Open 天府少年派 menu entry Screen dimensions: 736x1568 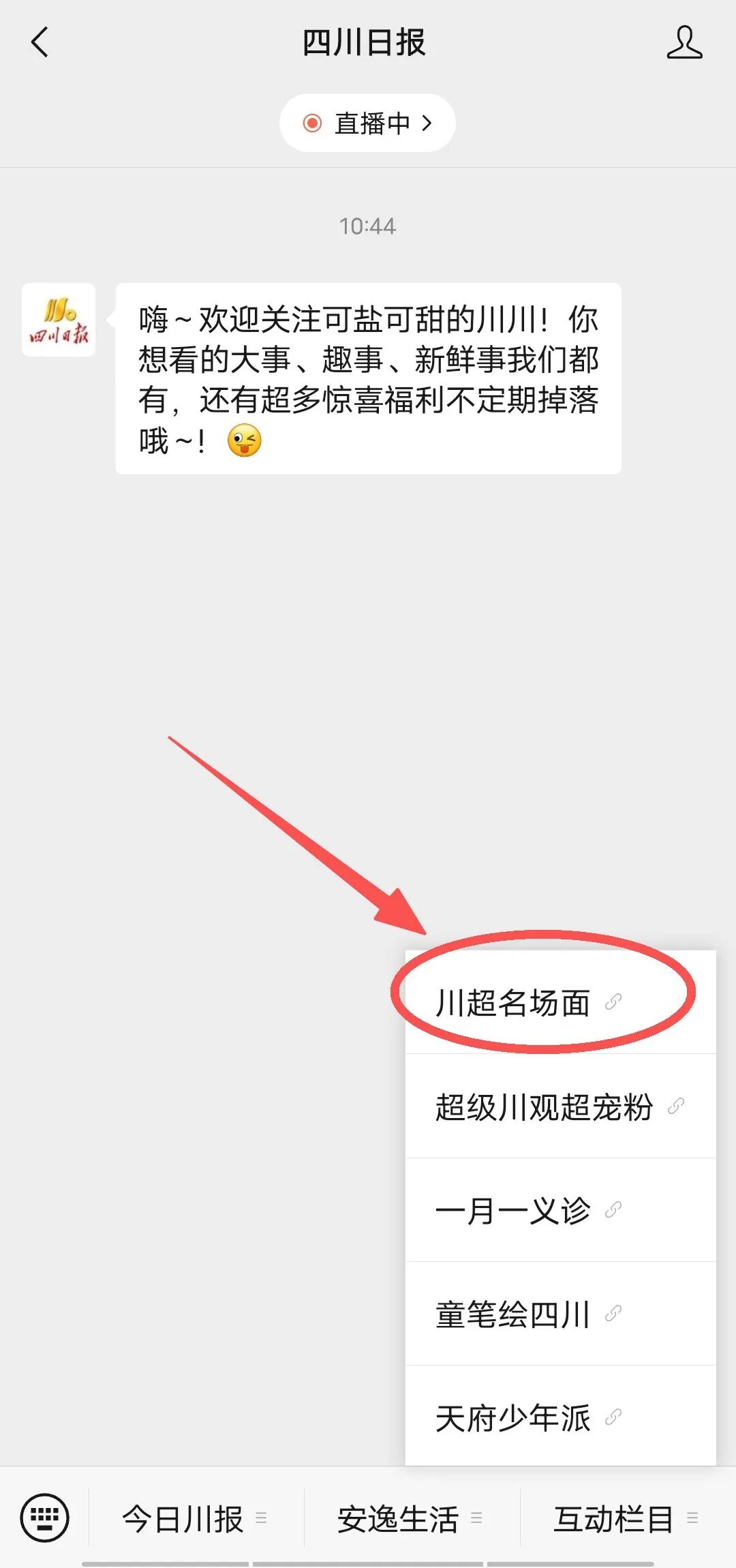click(x=528, y=1418)
